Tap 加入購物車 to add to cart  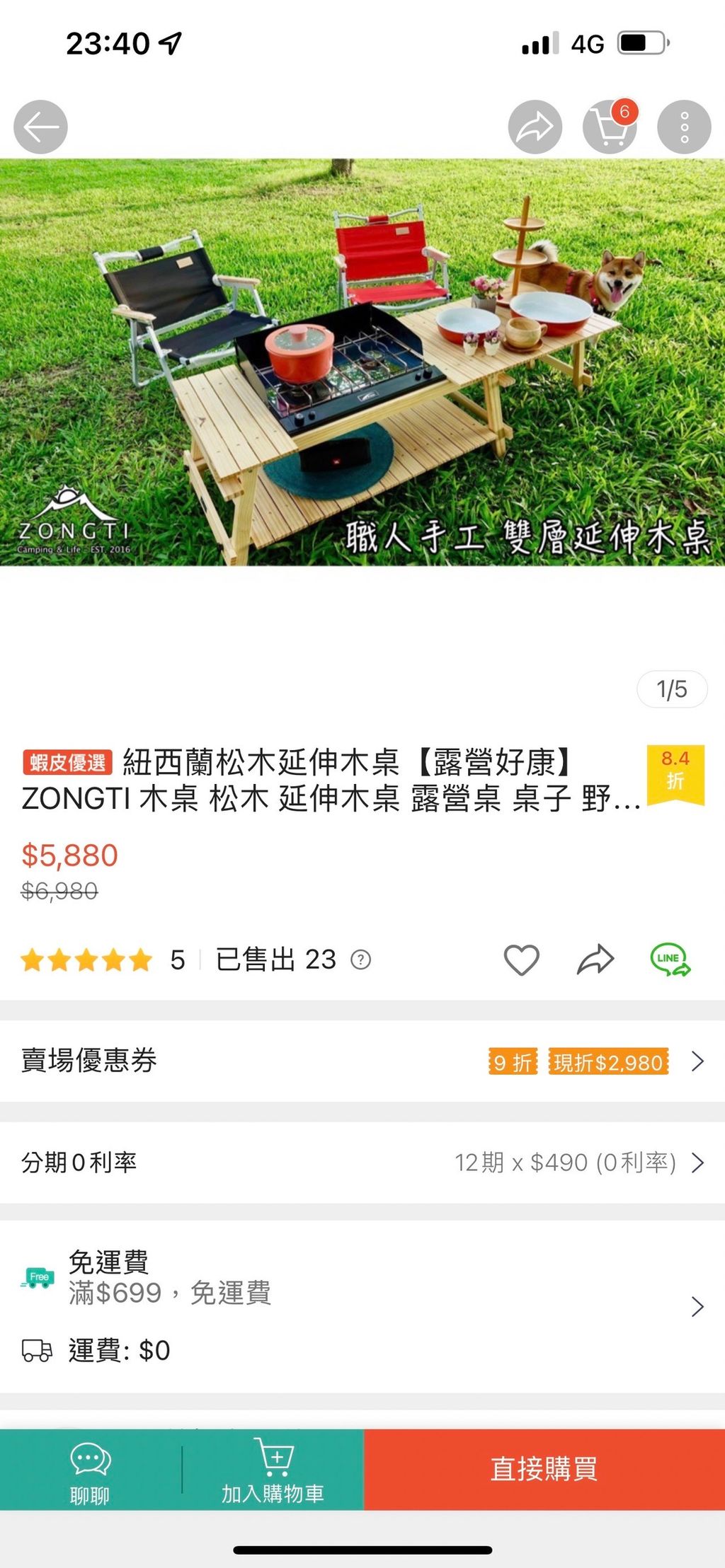click(273, 1470)
